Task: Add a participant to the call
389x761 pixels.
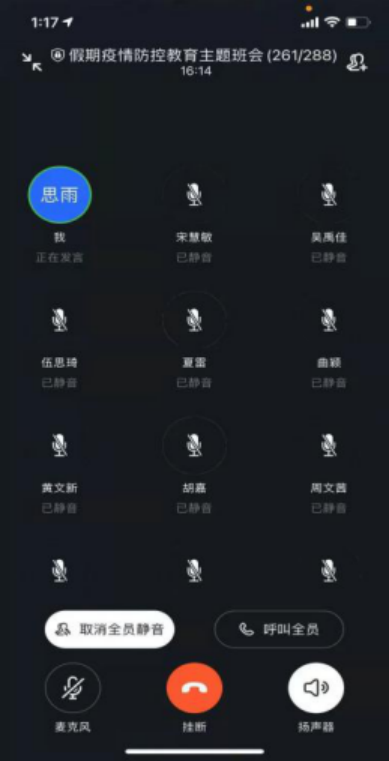Action: pyautogui.click(x=357, y=62)
